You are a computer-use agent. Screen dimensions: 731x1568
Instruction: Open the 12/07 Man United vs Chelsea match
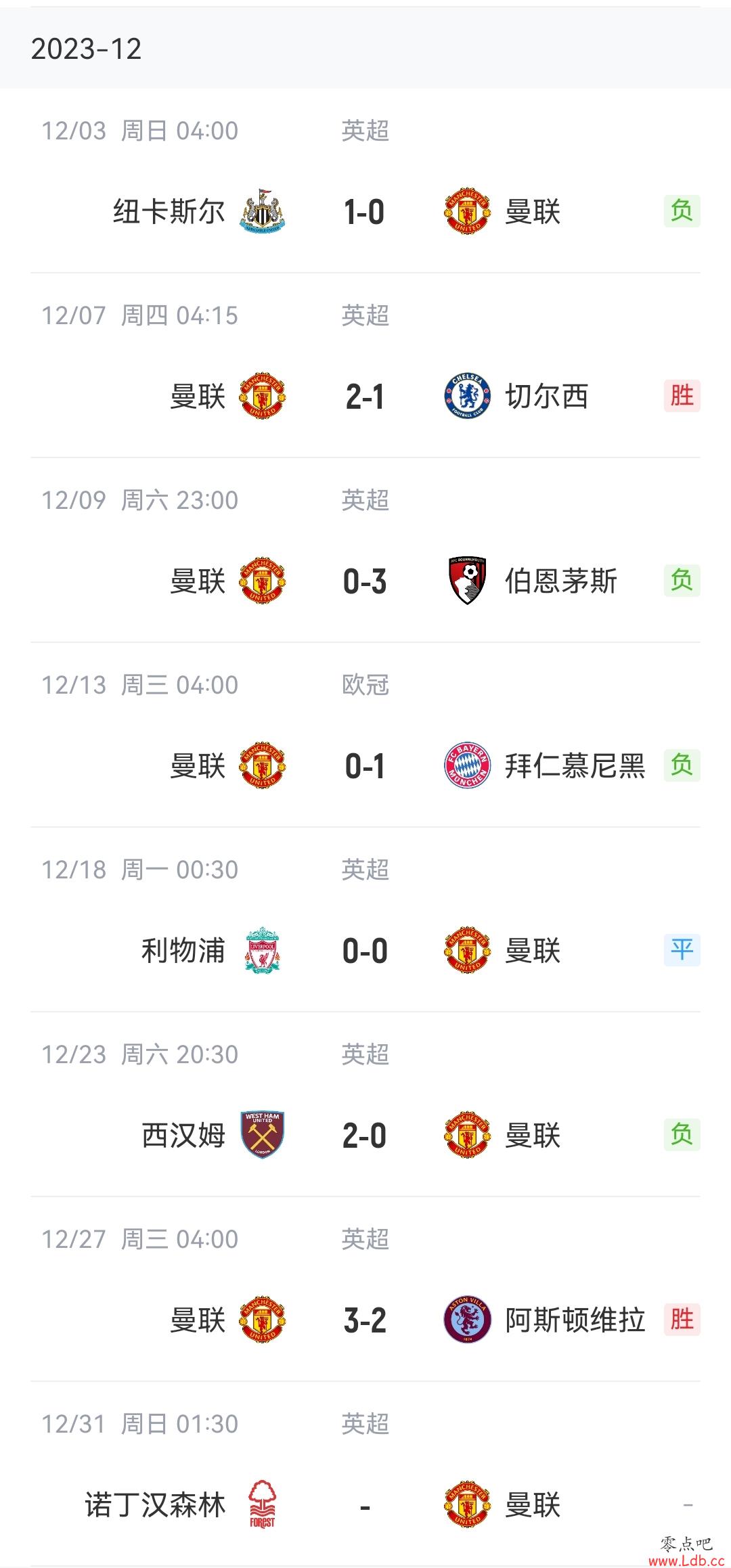(365, 365)
